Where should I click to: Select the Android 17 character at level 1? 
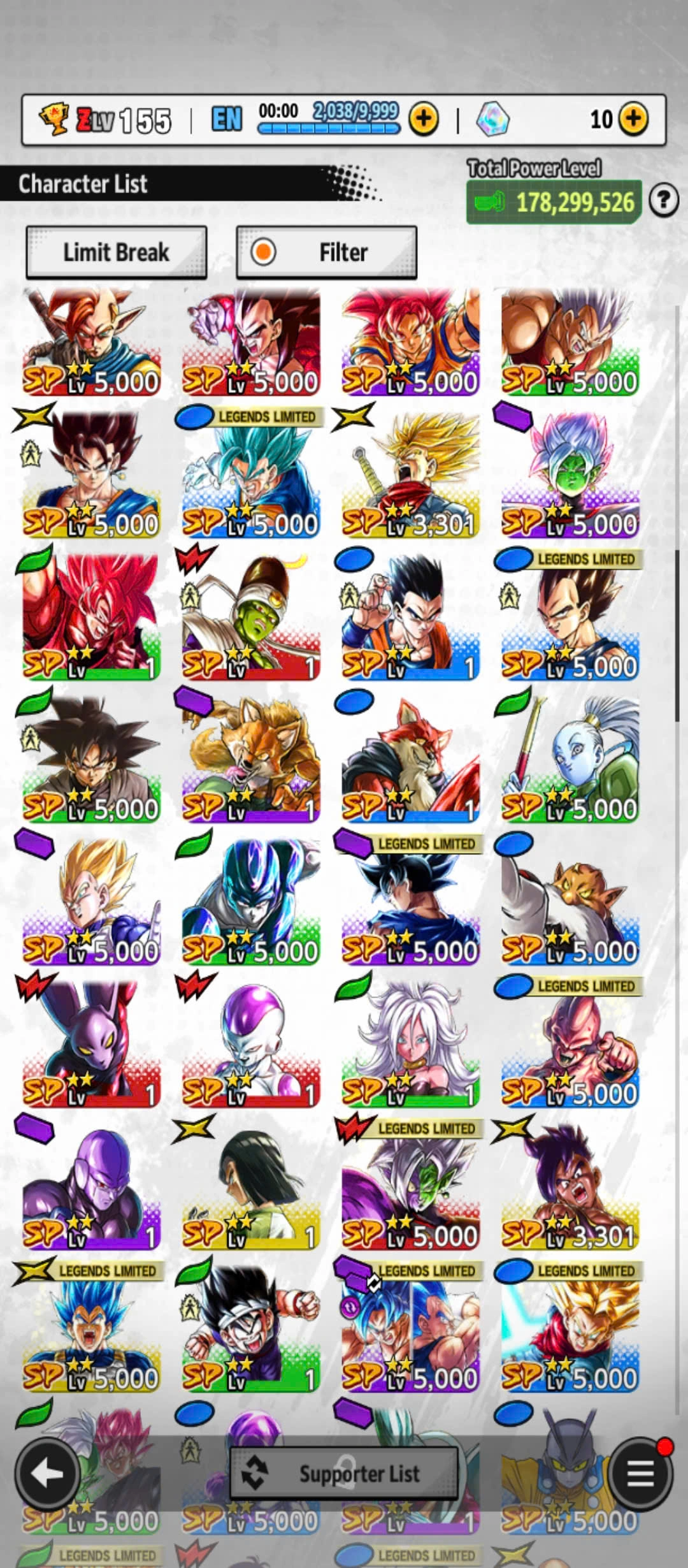[x=251, y=1187]
